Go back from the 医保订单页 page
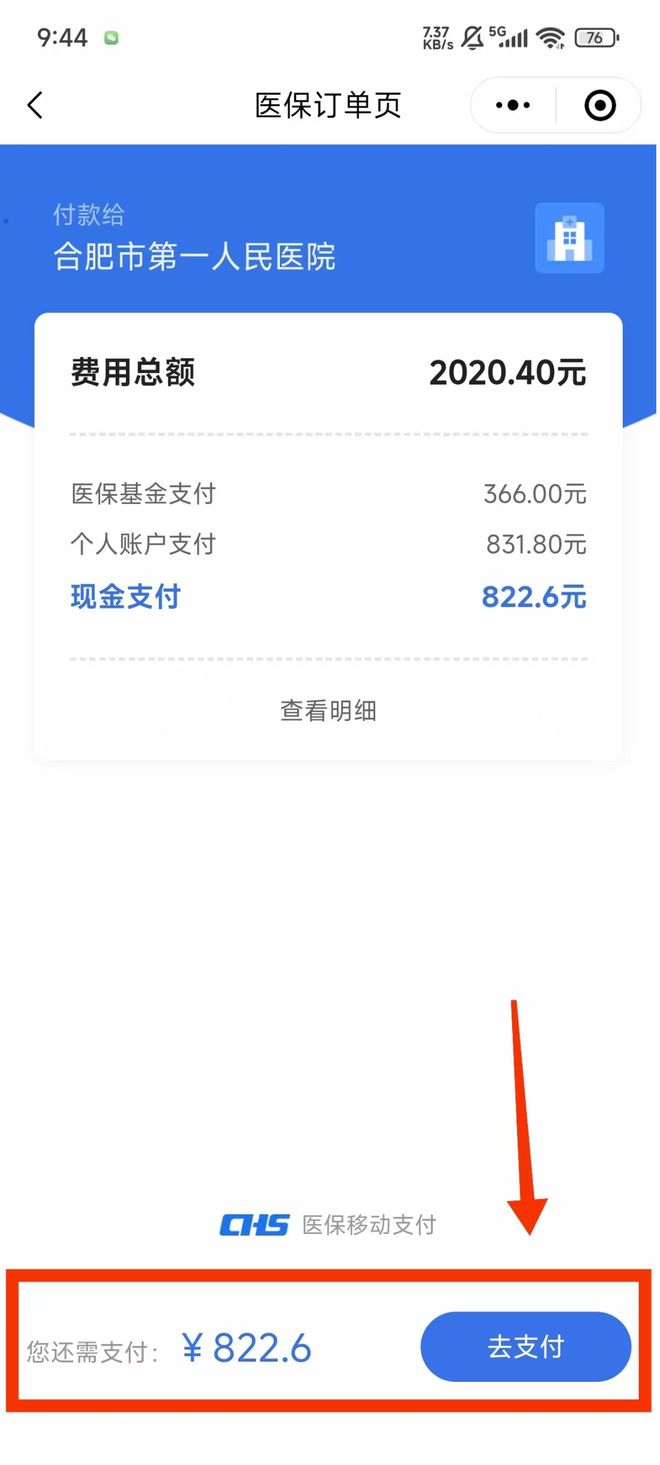The height and width of the screenshot is (1465, 660). coord(36,105)
